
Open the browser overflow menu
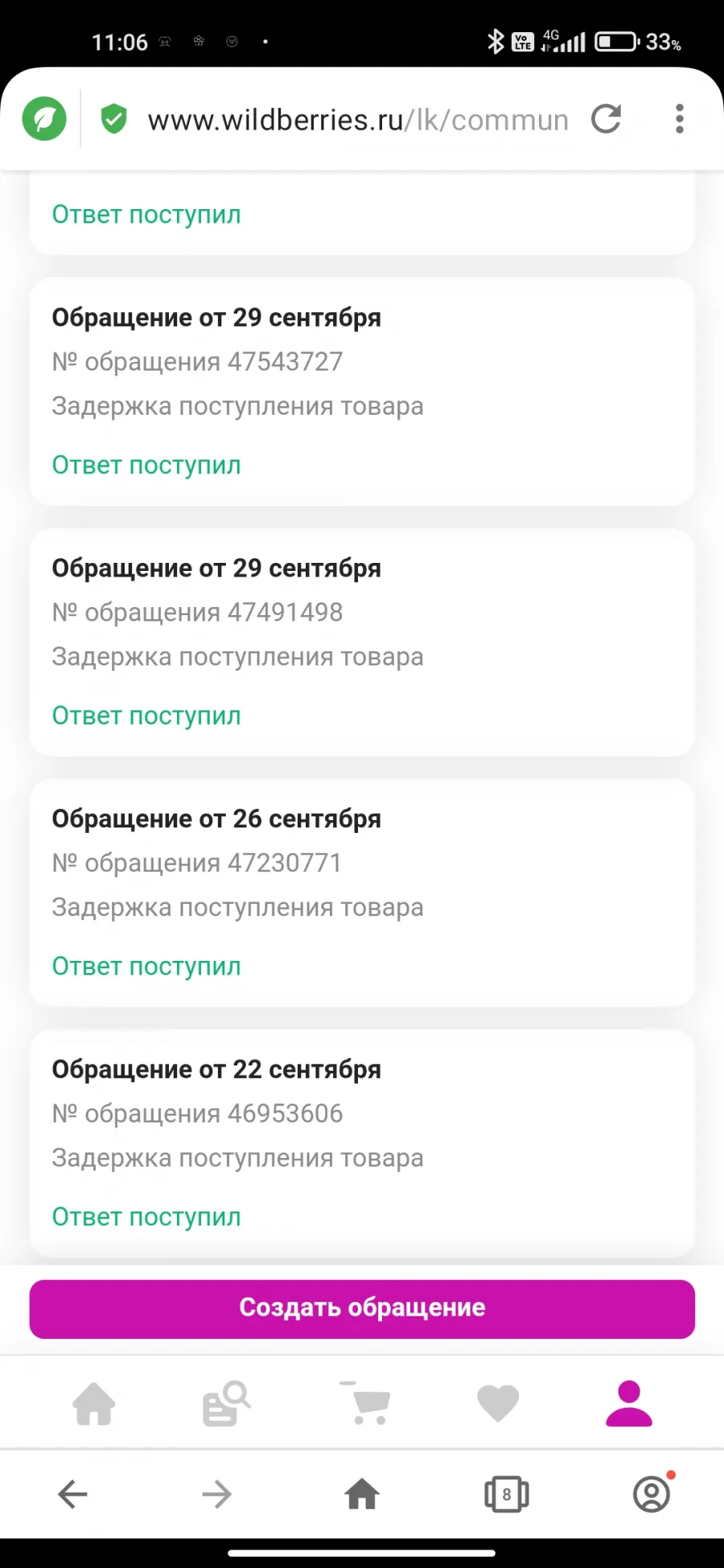tap(680, 119)
